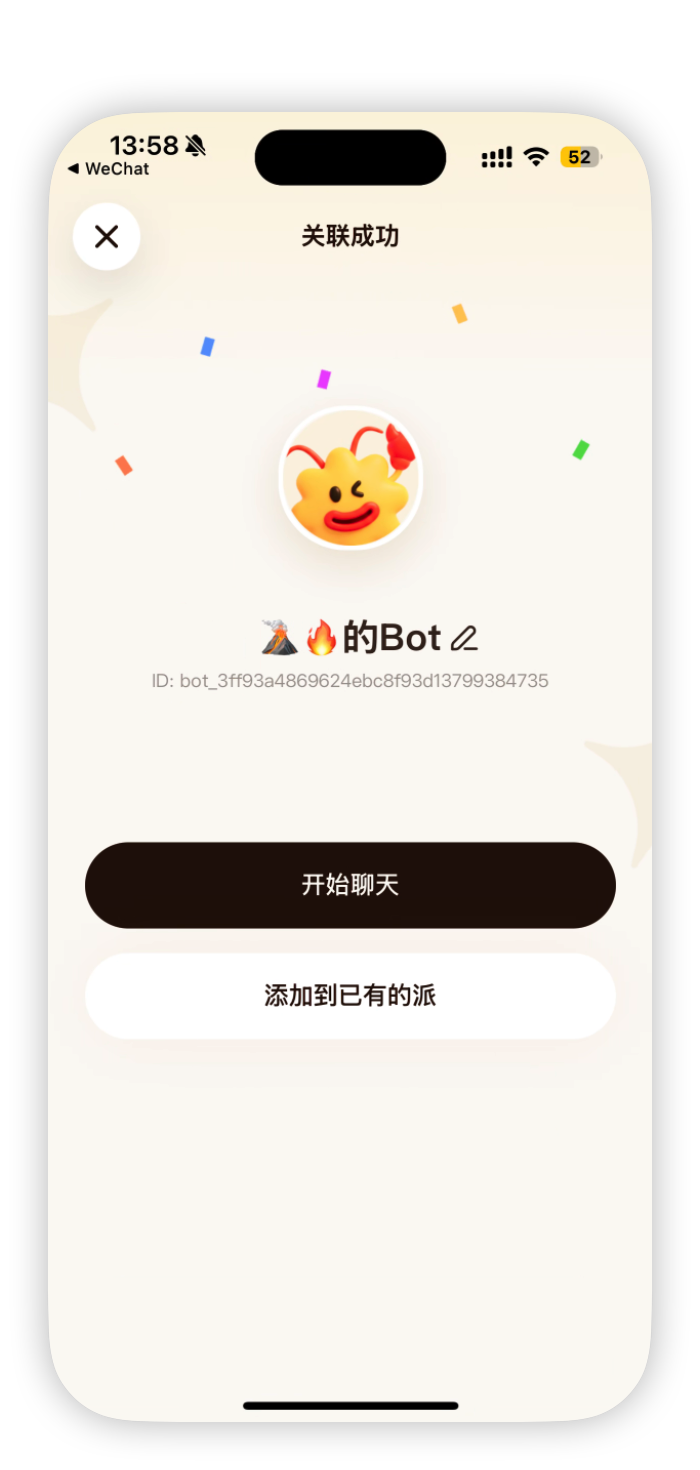Select 添加到已有的派 button
This screenshot has height=1470, width=700.
350,996
